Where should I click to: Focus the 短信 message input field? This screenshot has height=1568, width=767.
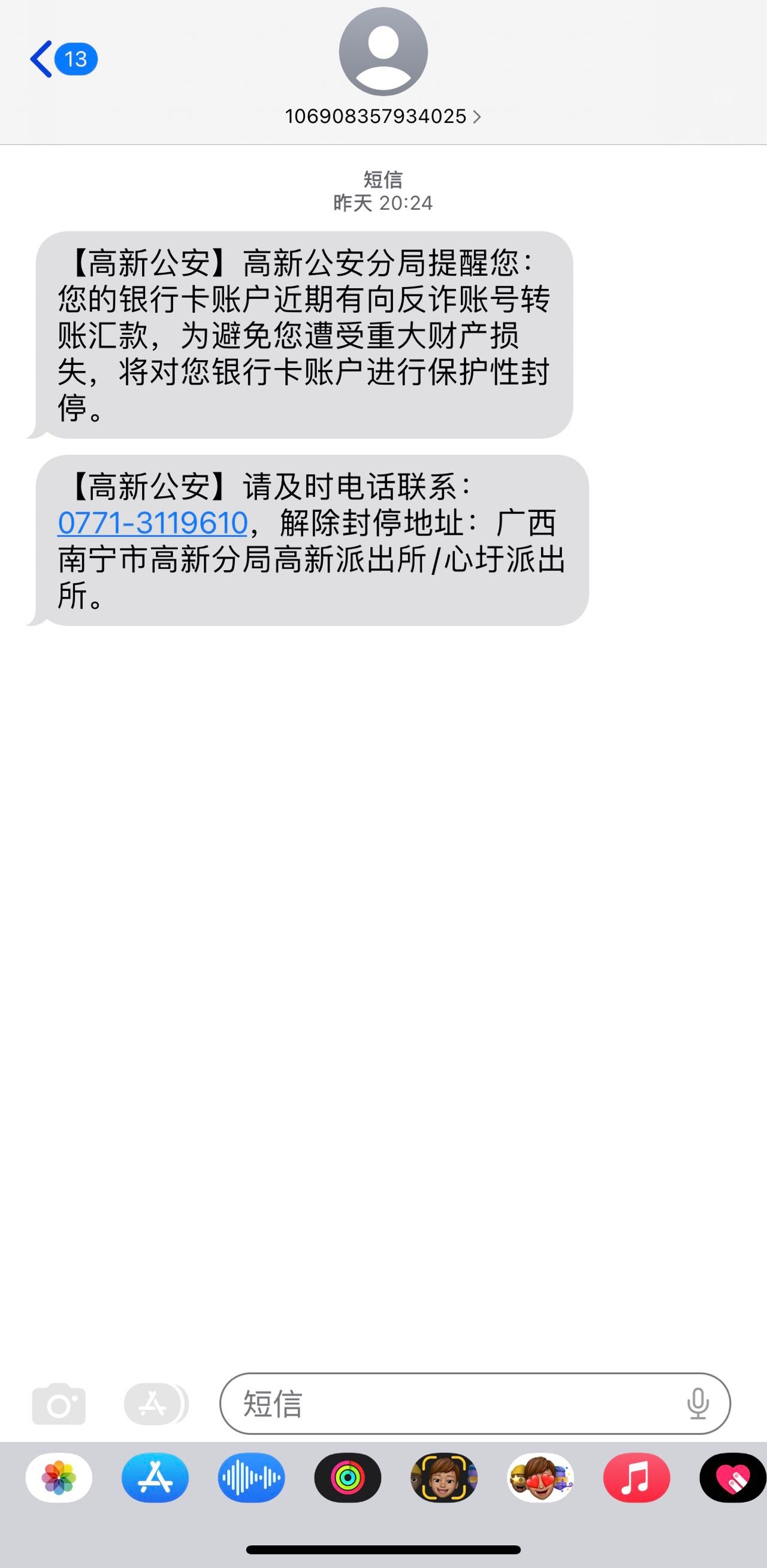point(451,1404)
